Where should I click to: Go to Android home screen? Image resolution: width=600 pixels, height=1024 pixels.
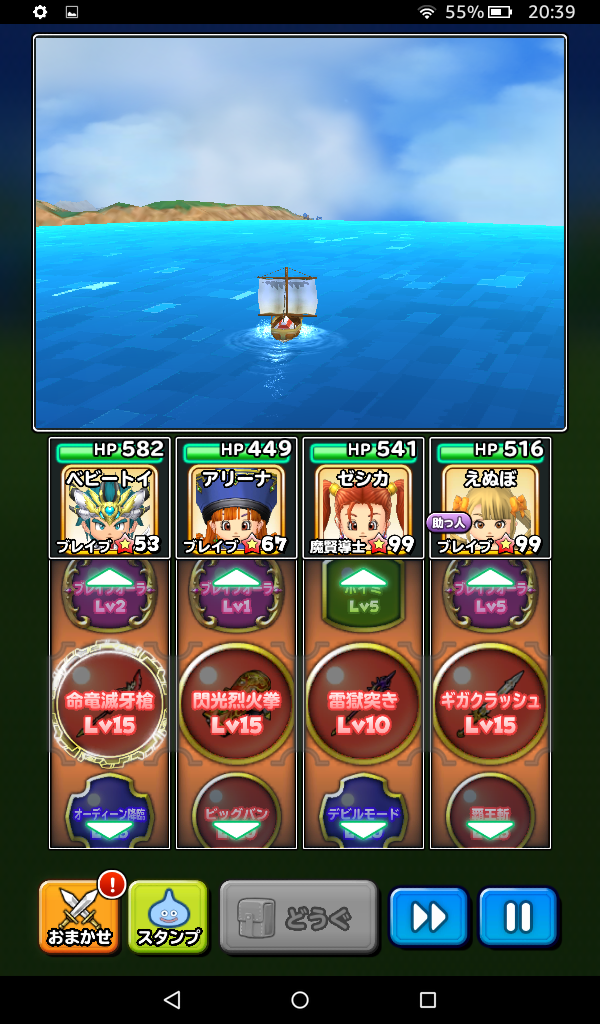(300, 1000)
